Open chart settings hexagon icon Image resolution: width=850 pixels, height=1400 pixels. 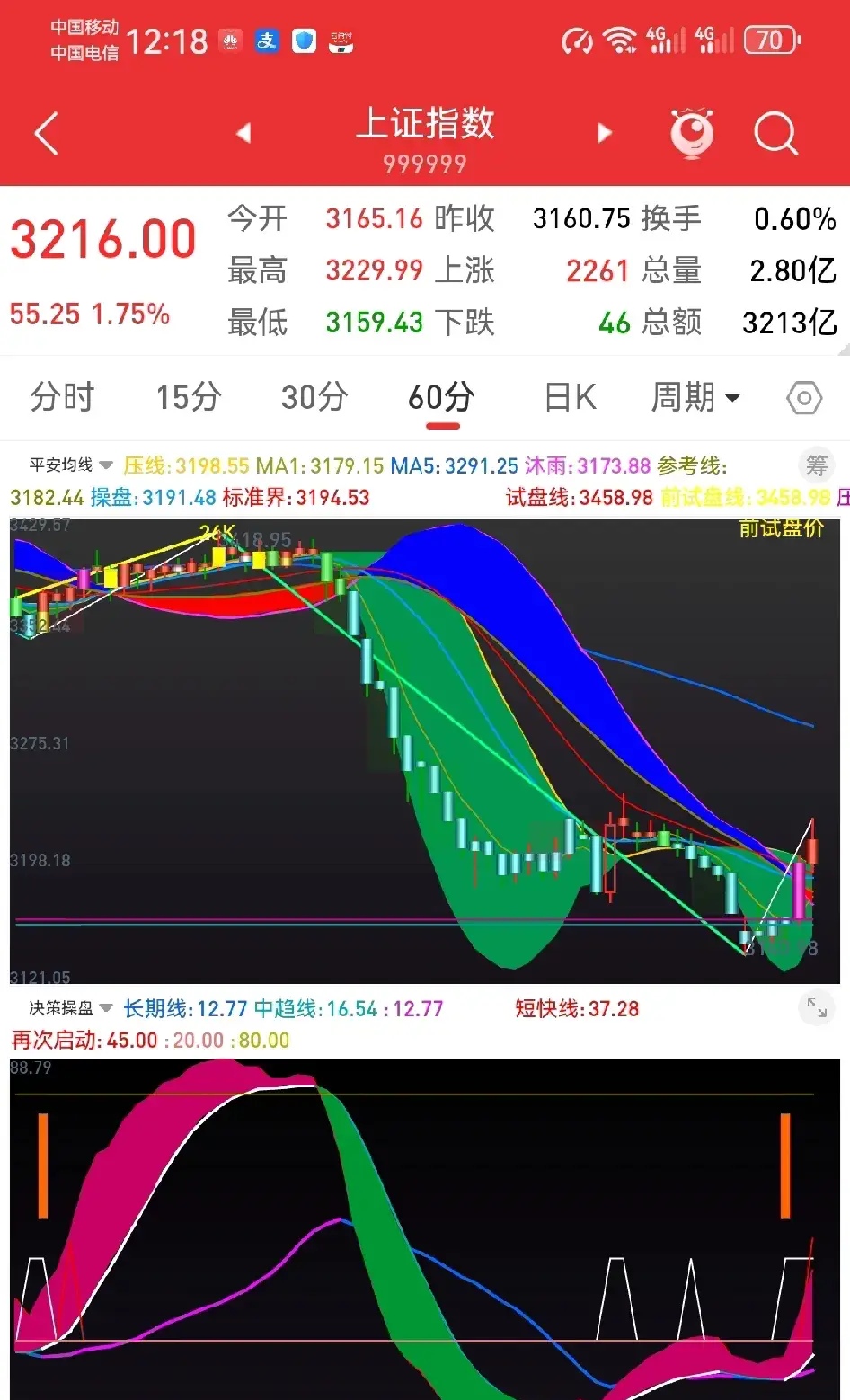pos(804,397)
